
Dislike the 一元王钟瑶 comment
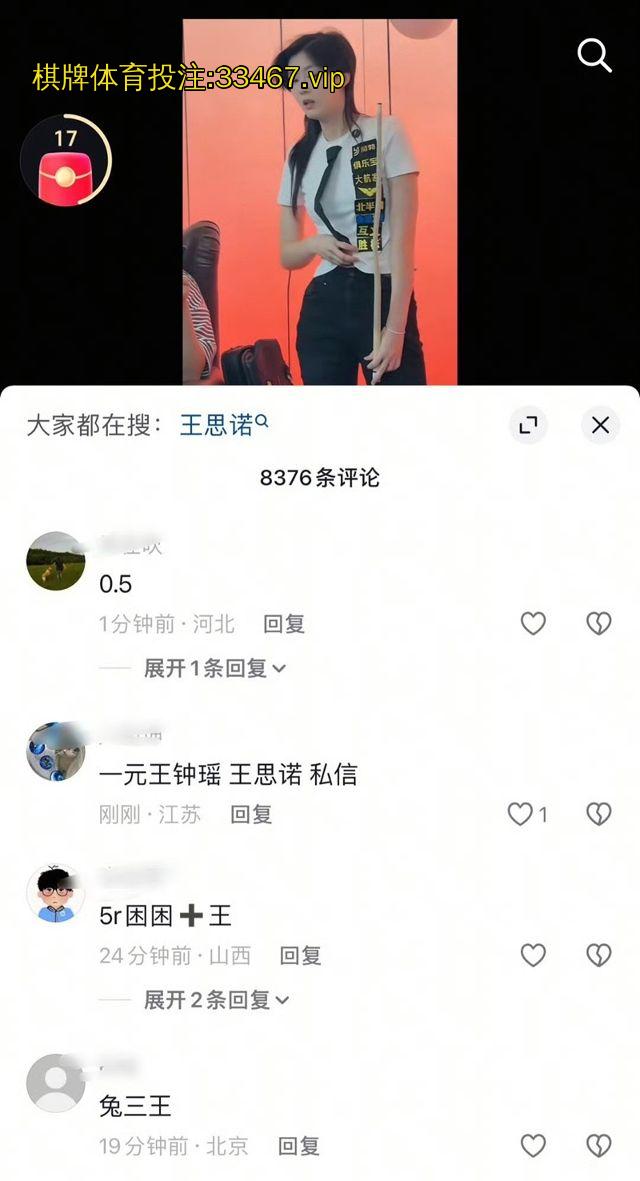(598, 814)
